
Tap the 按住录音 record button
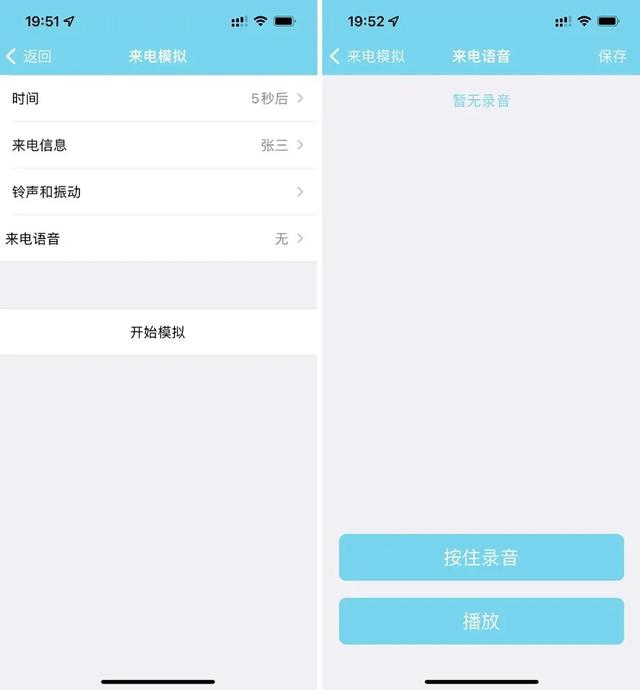tap(481, 557)
